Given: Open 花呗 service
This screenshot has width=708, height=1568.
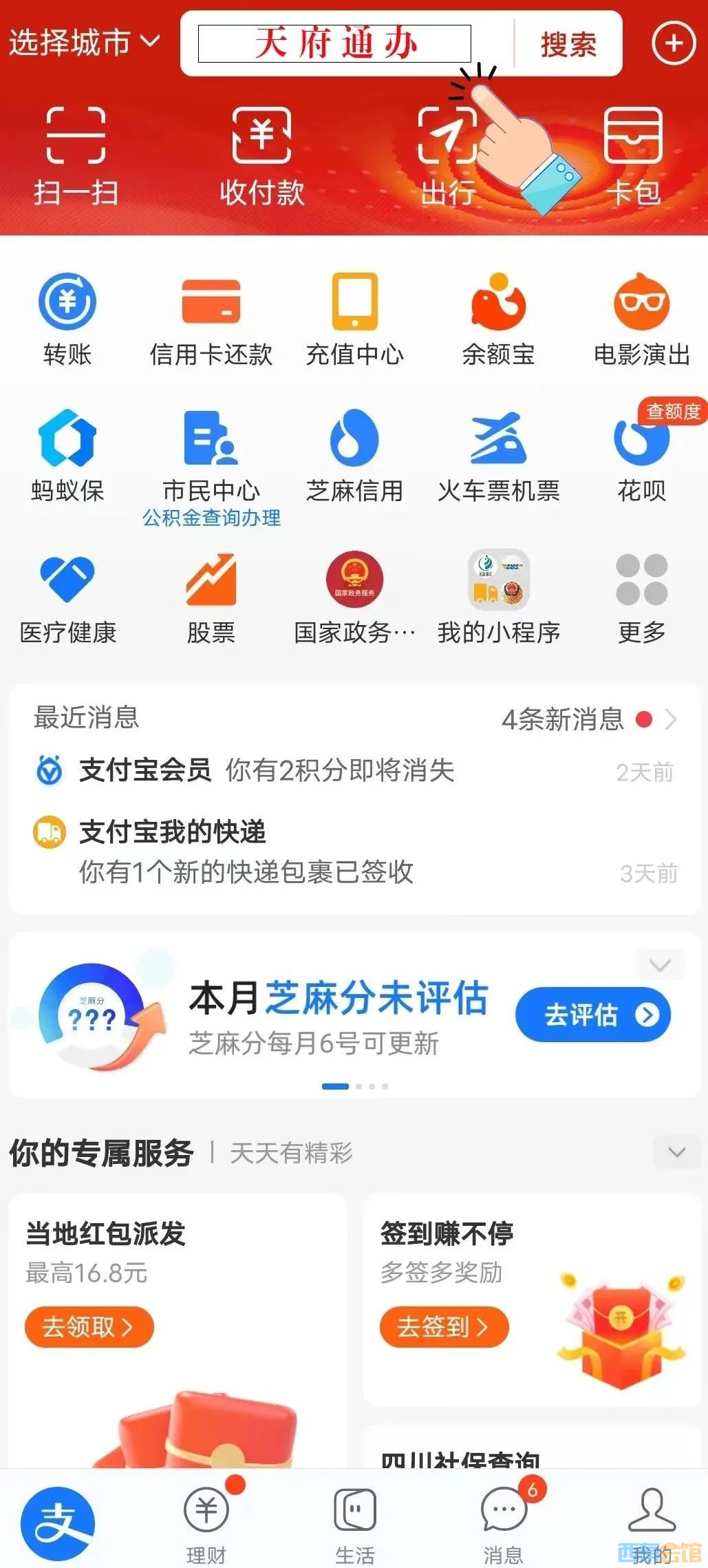Looking at the screenshot, I should tap(641, 456).
